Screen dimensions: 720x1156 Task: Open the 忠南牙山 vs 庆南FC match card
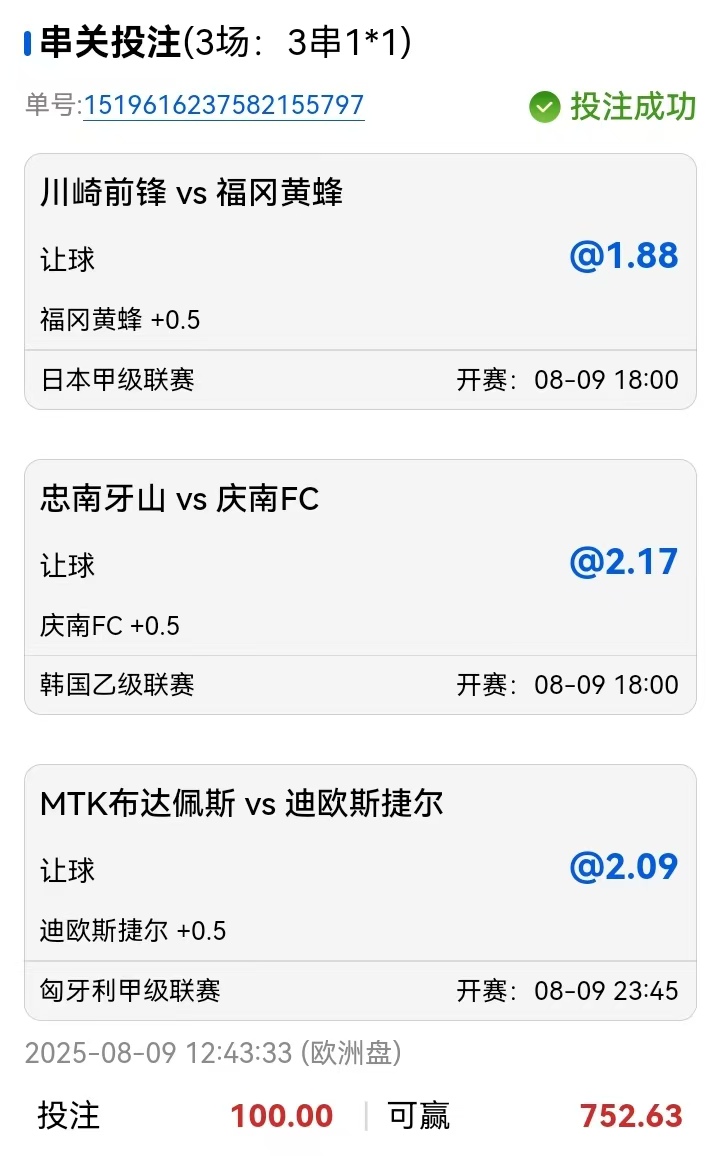[x=360, y=587]
